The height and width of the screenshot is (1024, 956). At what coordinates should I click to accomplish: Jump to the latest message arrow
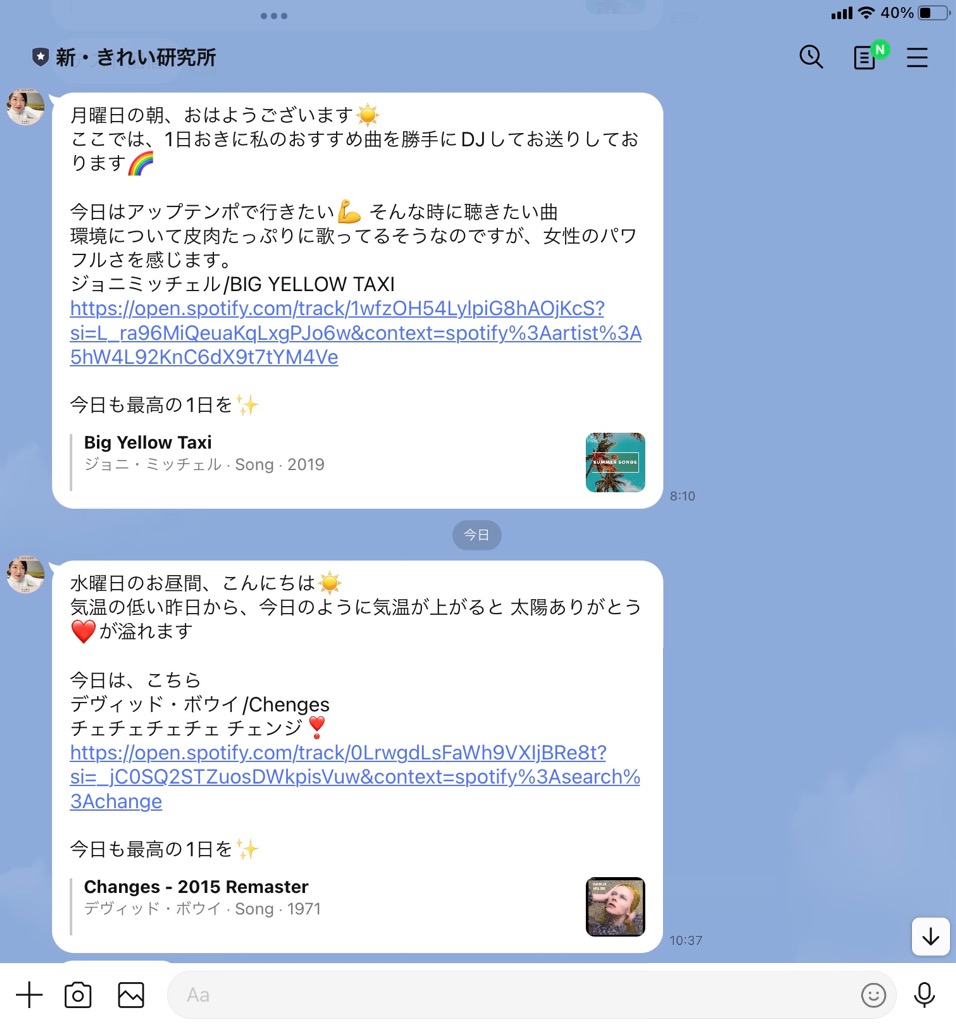[930, 937]
